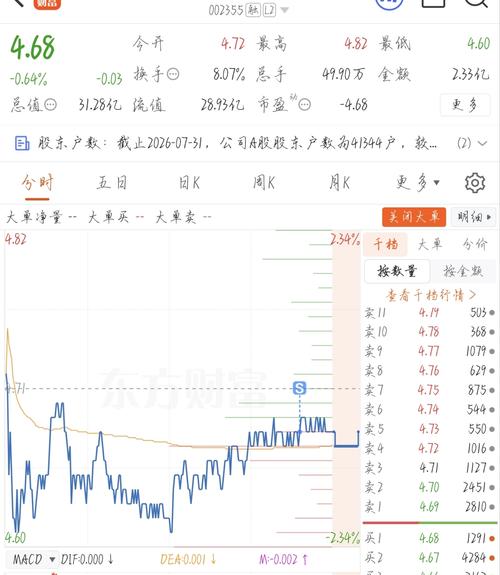Open chart settings gear icon
500x575 pixels.
(475, 183)
